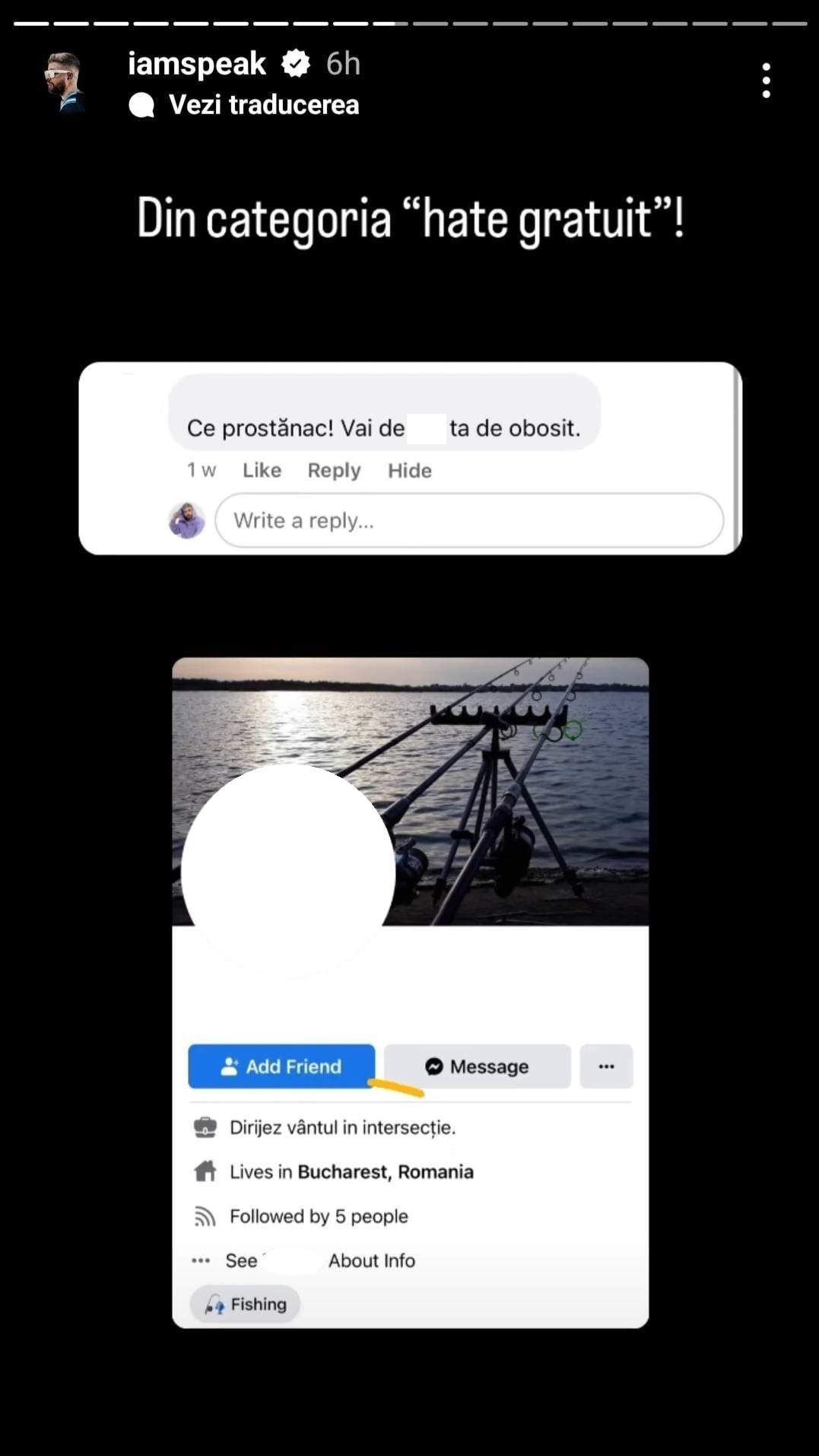The width and height of the screenshot is (819, 1456).
Task: Open the story overflow menu
Action: 766,81
